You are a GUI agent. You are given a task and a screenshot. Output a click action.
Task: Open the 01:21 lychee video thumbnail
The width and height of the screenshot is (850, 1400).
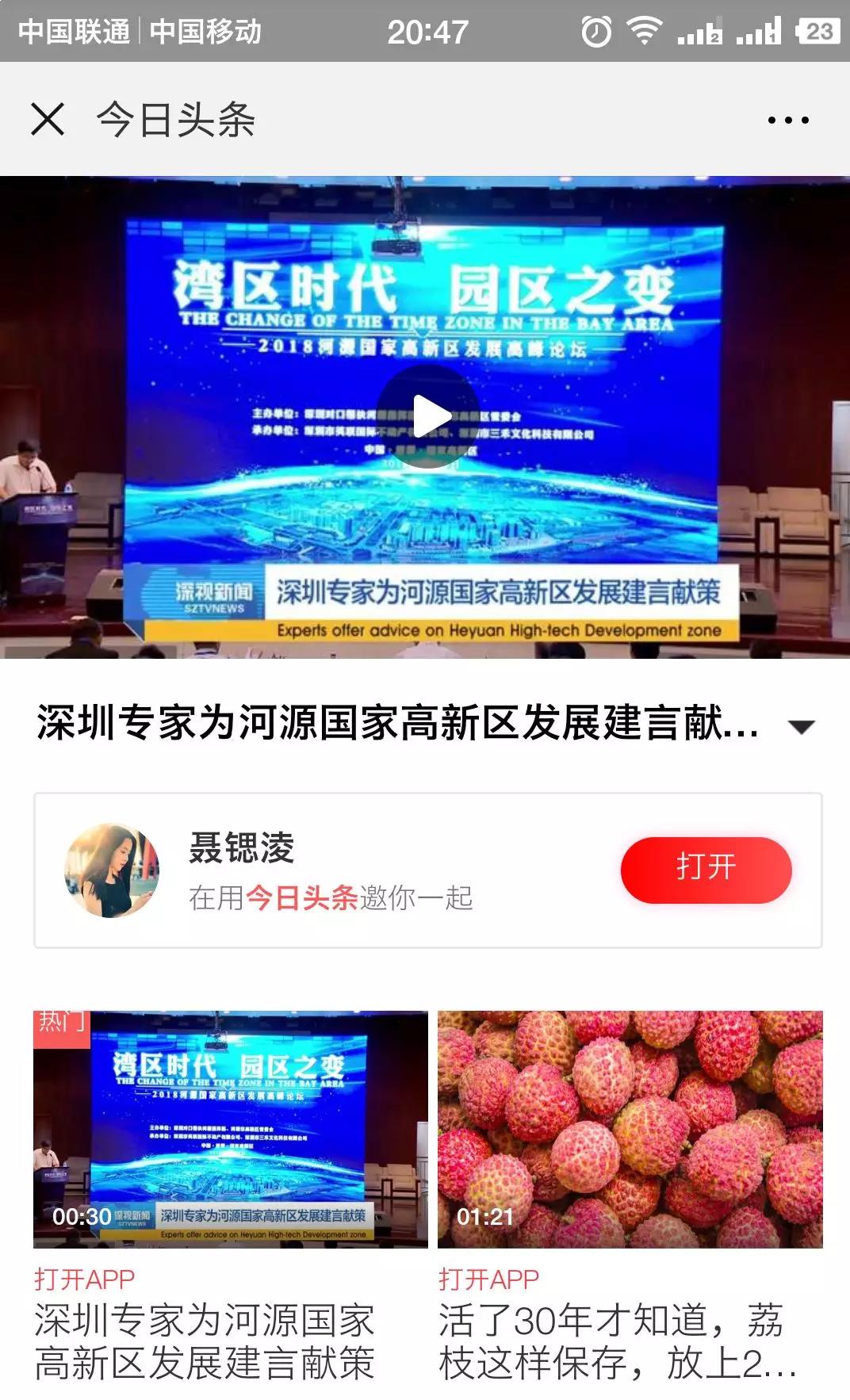tap(630, 1129)
